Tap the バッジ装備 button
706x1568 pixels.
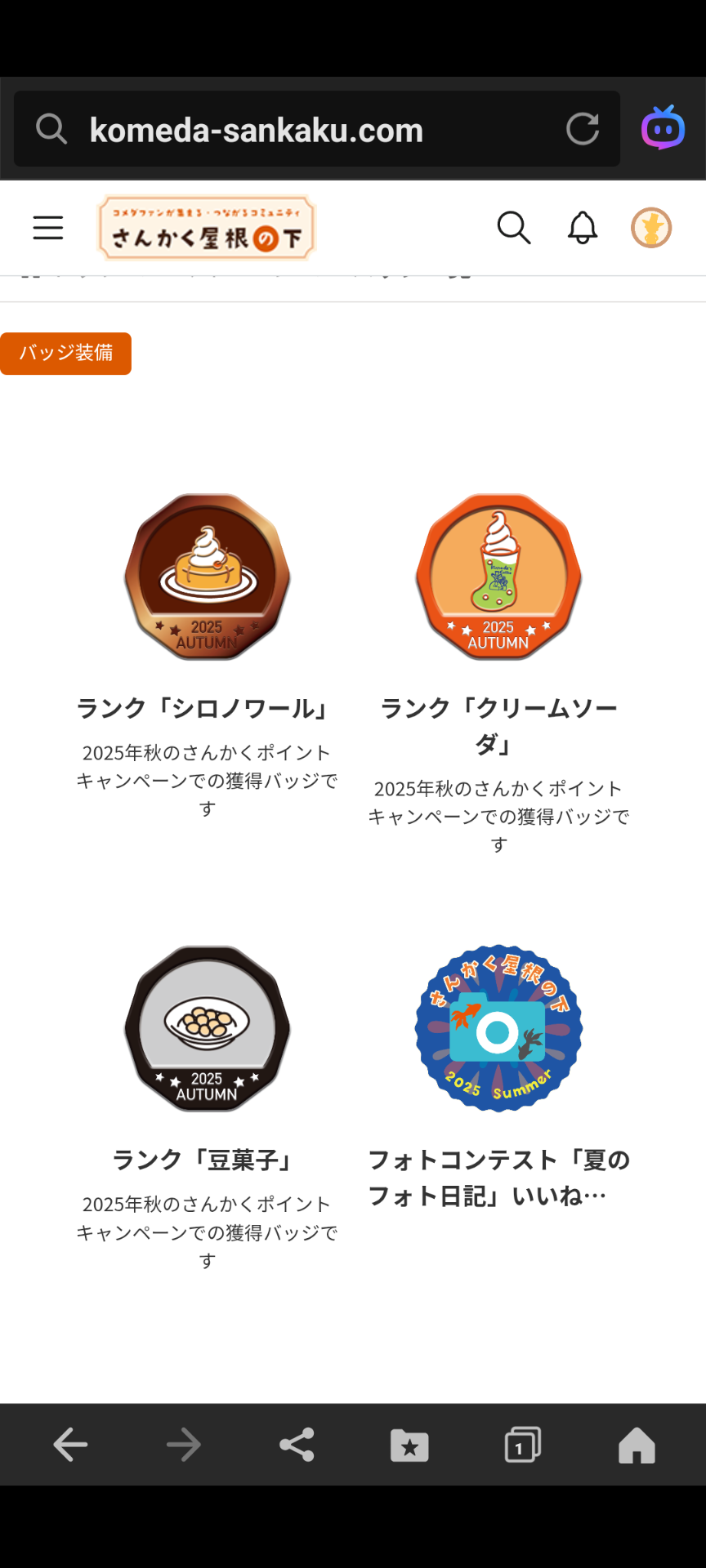66,354
